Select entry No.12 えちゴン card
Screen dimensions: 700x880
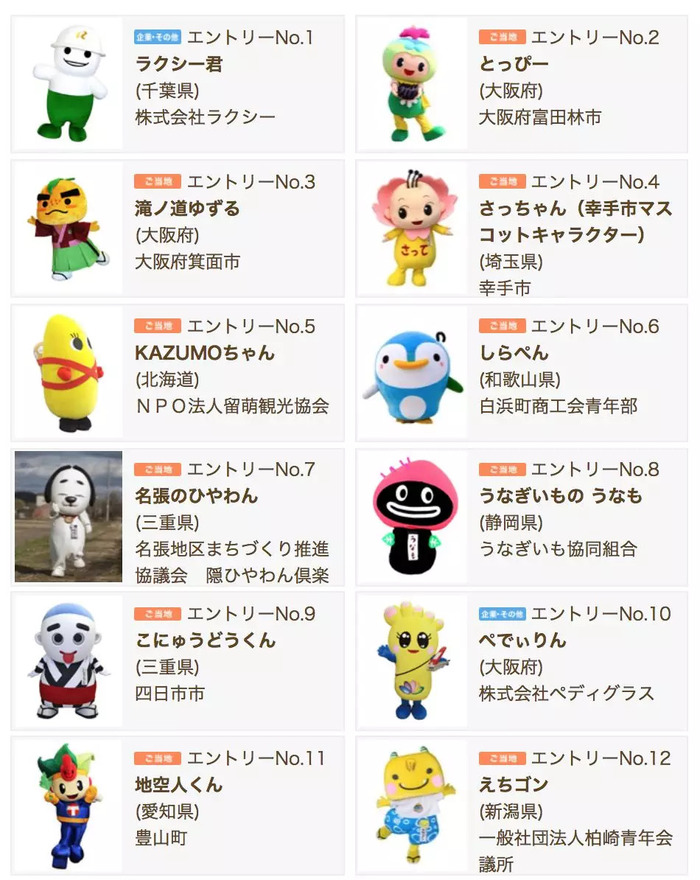pyautogui.click(x=521, y=805)
